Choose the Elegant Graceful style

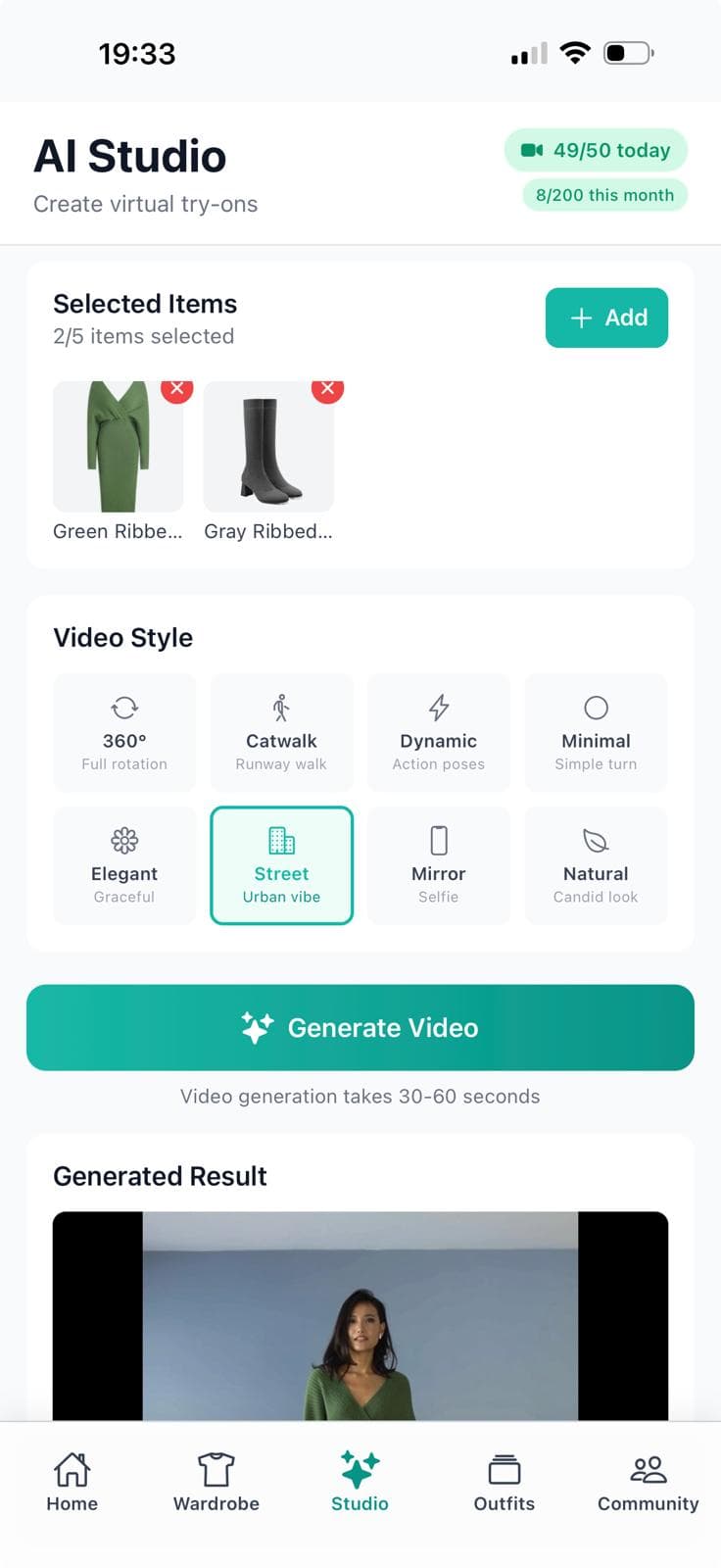pyautogui.click(x=124, y=865)
